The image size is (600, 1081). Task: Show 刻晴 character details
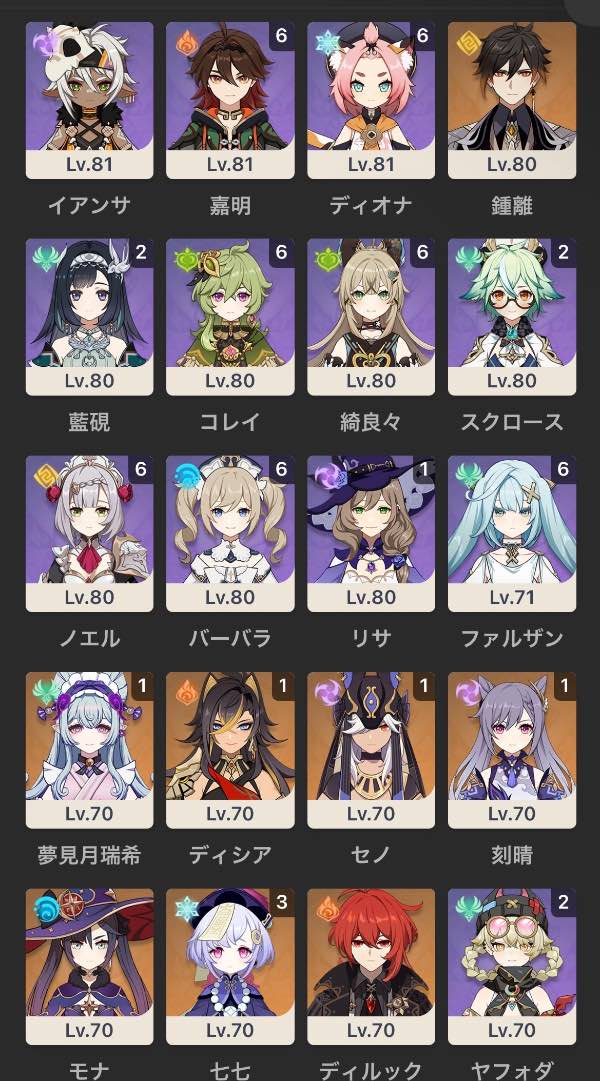pyautogui.click(x=512, y=750)
